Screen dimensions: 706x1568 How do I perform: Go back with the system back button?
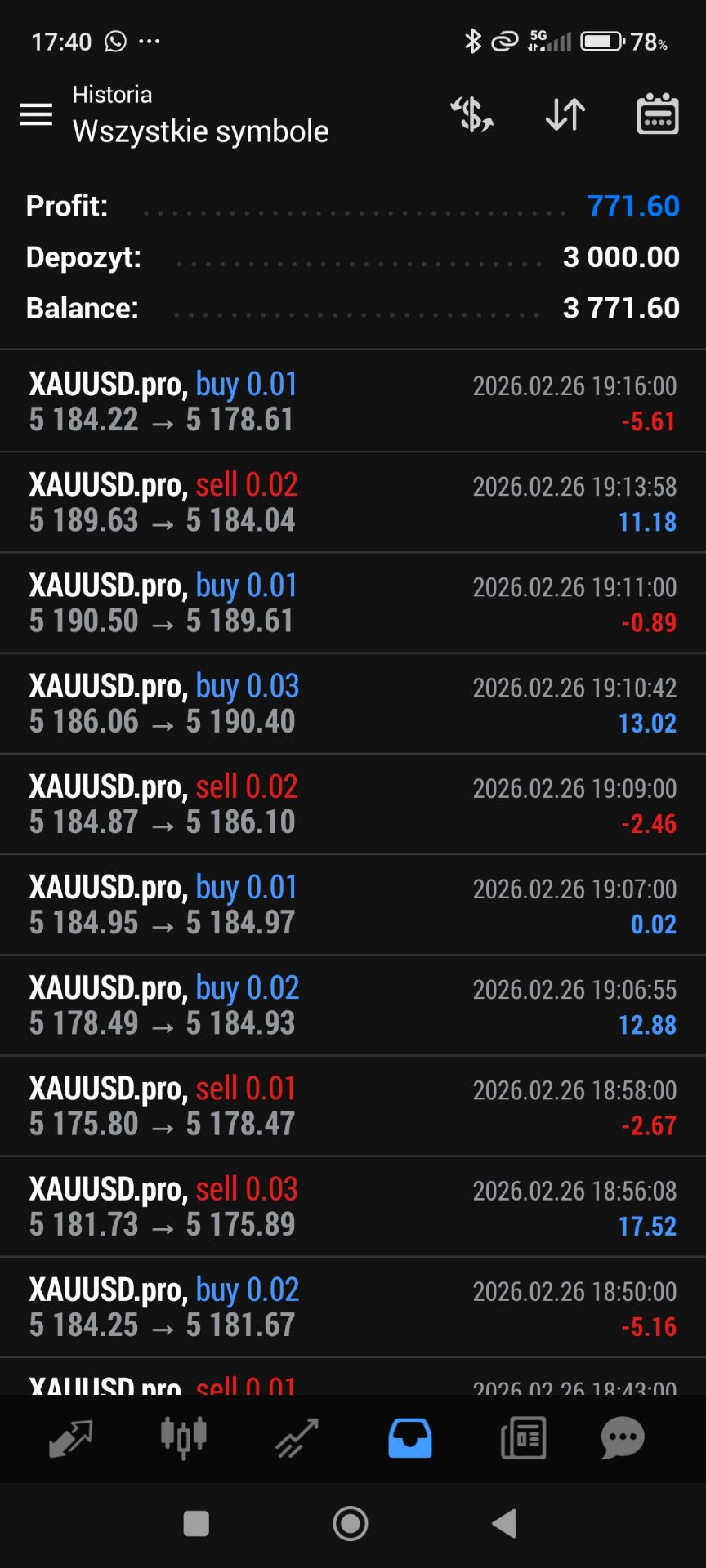coord(504,1523)
